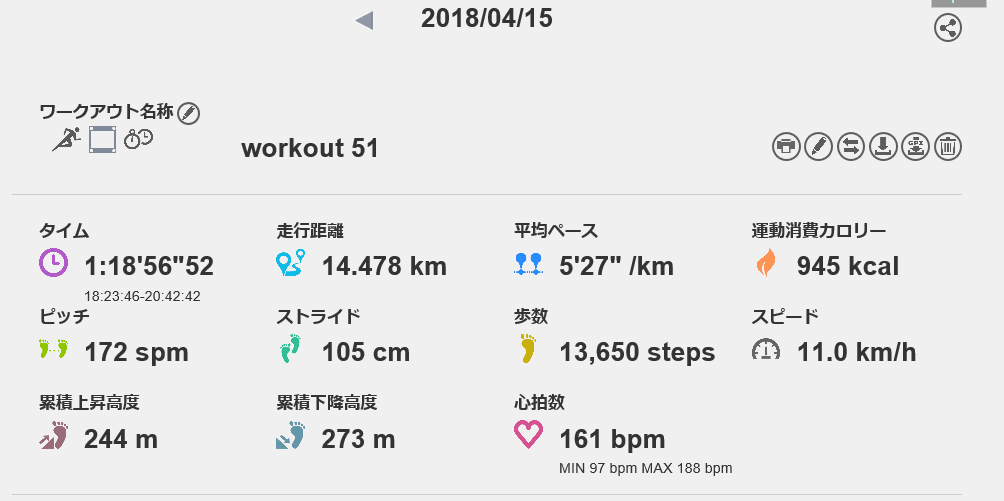
Task: Download workout 51 data
Action: click(882, 147)
